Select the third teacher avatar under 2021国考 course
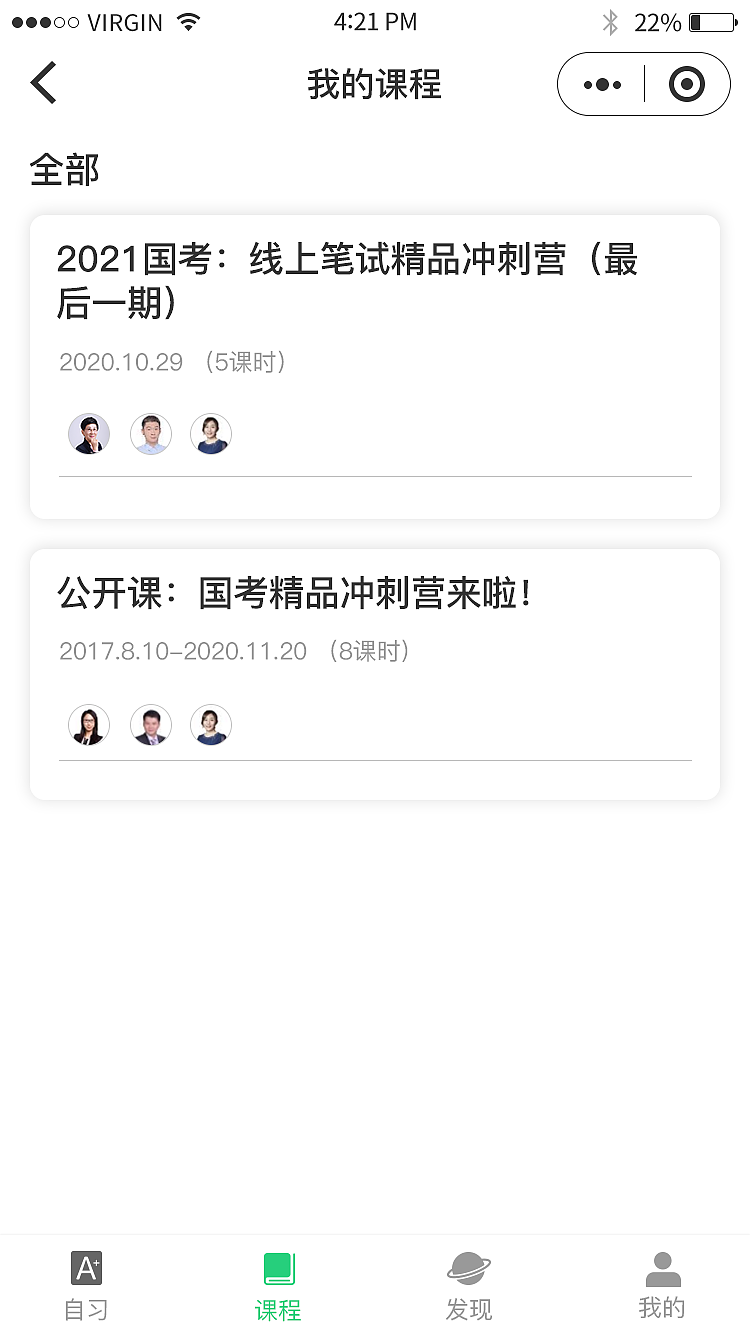Image resolution: width=750 pixels, height=1334 pixels. (x=211, y=433)
